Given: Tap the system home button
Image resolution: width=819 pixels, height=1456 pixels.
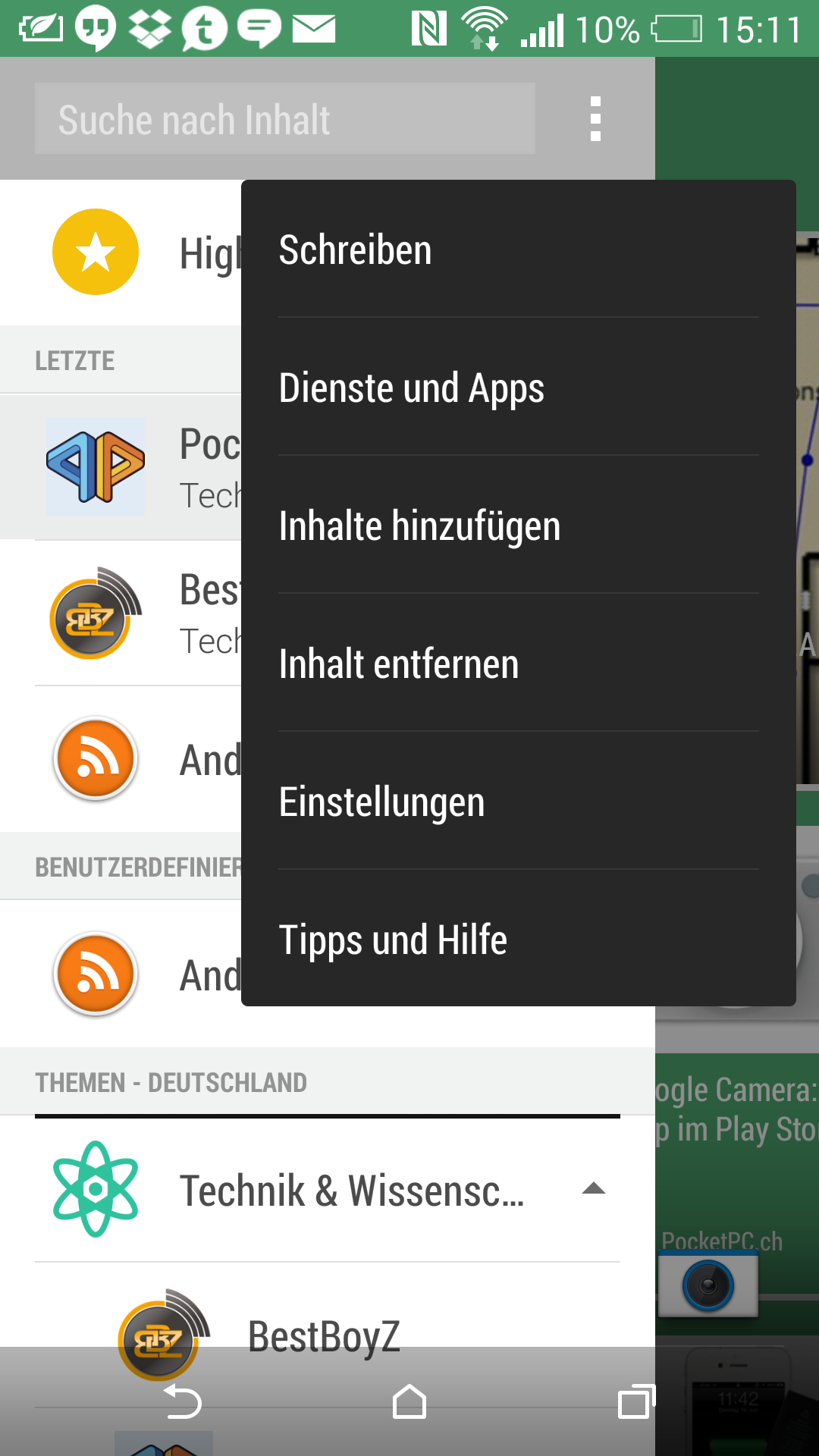Looking at the screenshot, I should tap(409, 1401).
